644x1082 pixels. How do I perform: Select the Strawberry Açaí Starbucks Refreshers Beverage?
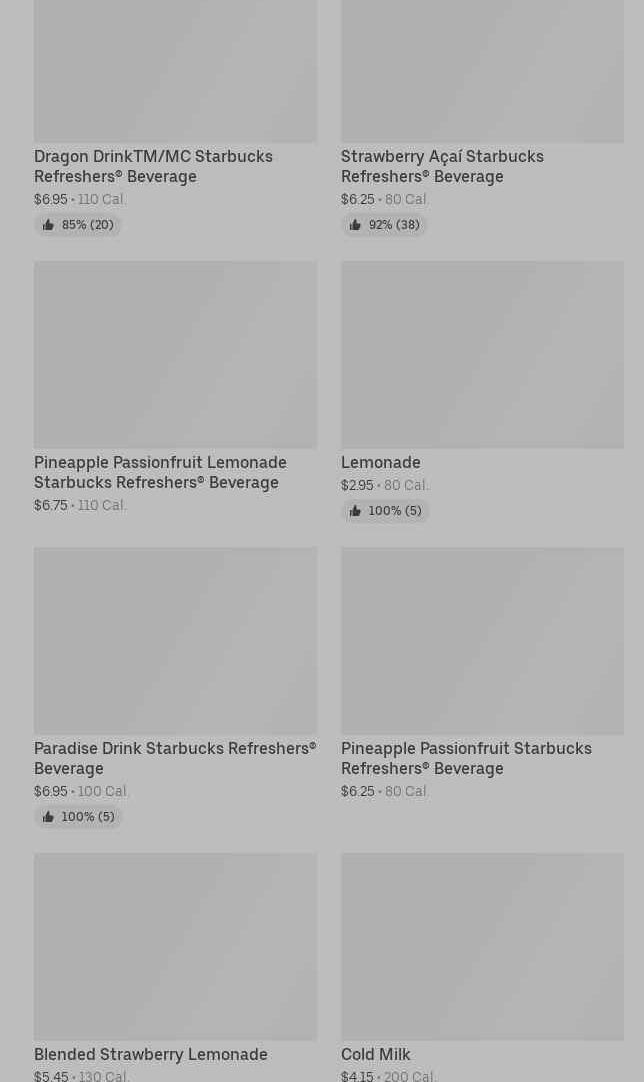[x=482, y=117]
